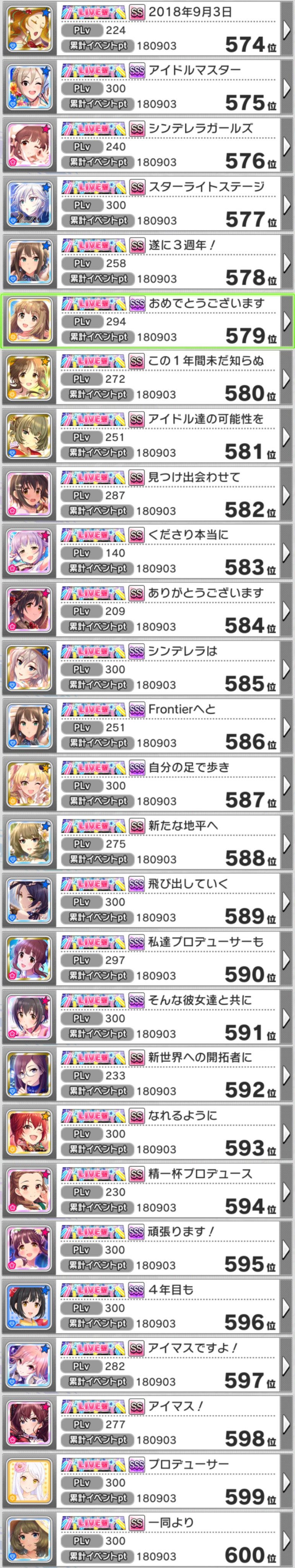
Task: Select the シンデレラガールズ ranking entry
Action: pos(147,146)
